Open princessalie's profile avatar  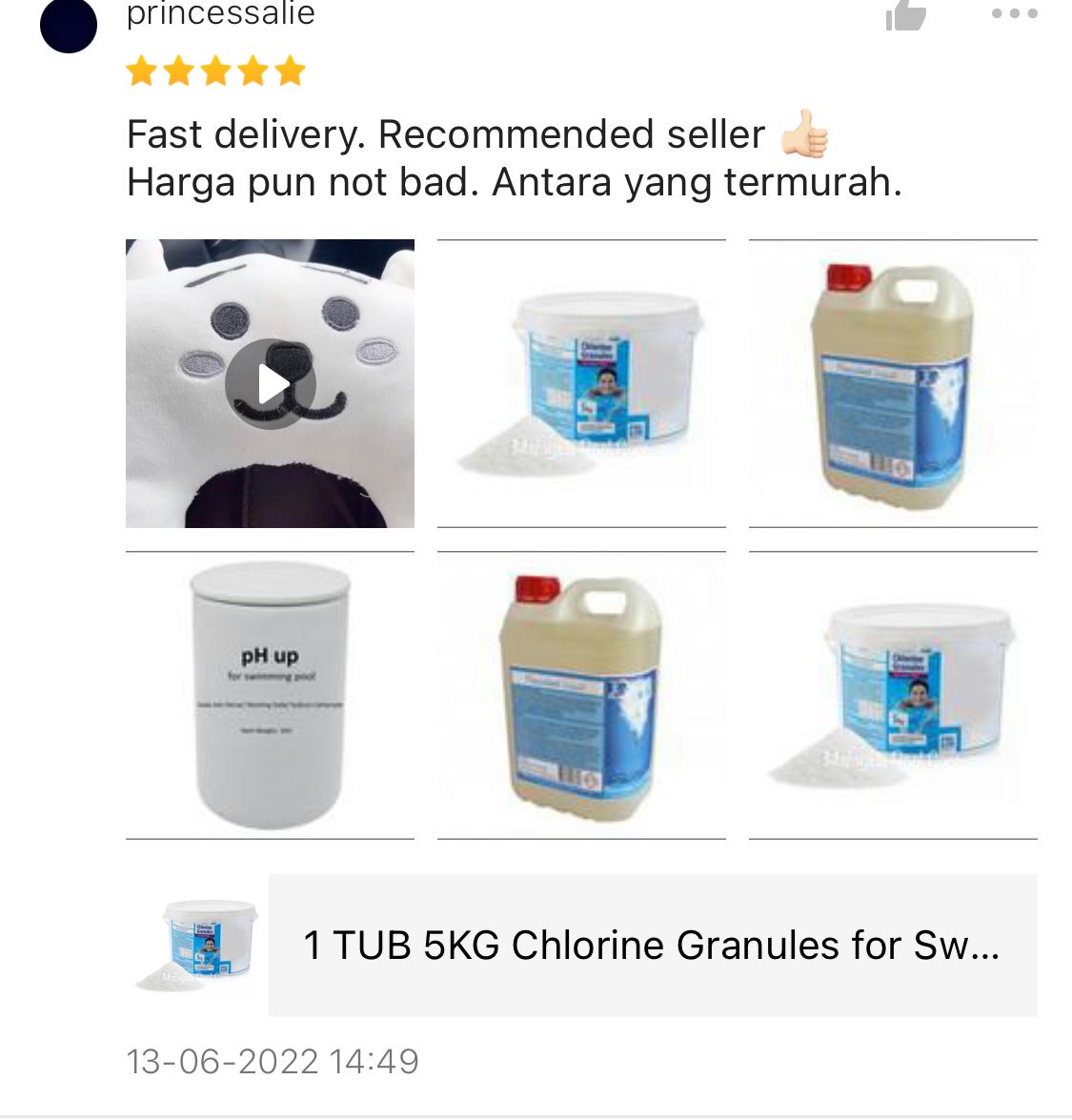(69, 24)
